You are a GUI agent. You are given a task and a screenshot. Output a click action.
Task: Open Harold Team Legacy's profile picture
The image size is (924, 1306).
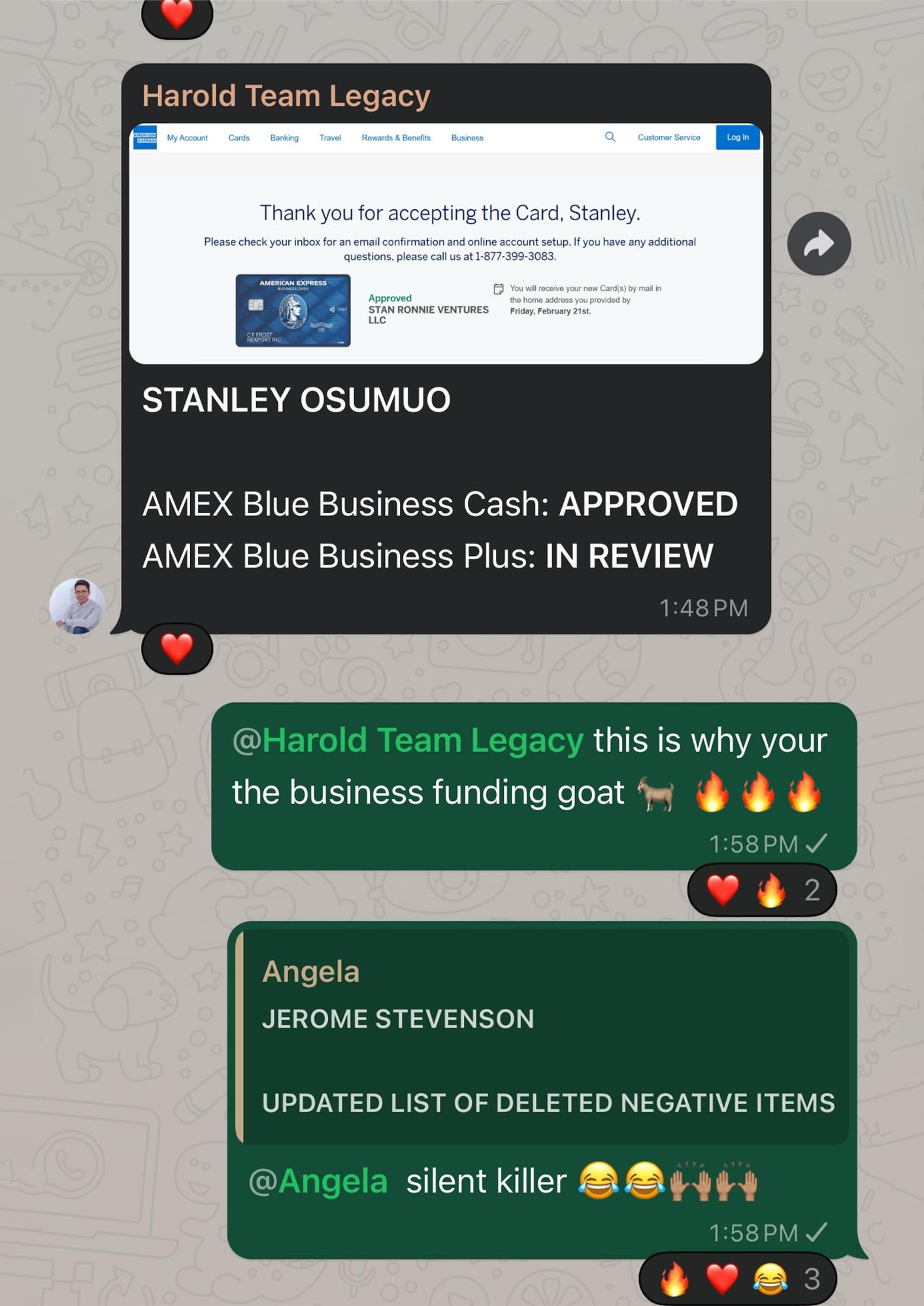(x=77, y=606)
